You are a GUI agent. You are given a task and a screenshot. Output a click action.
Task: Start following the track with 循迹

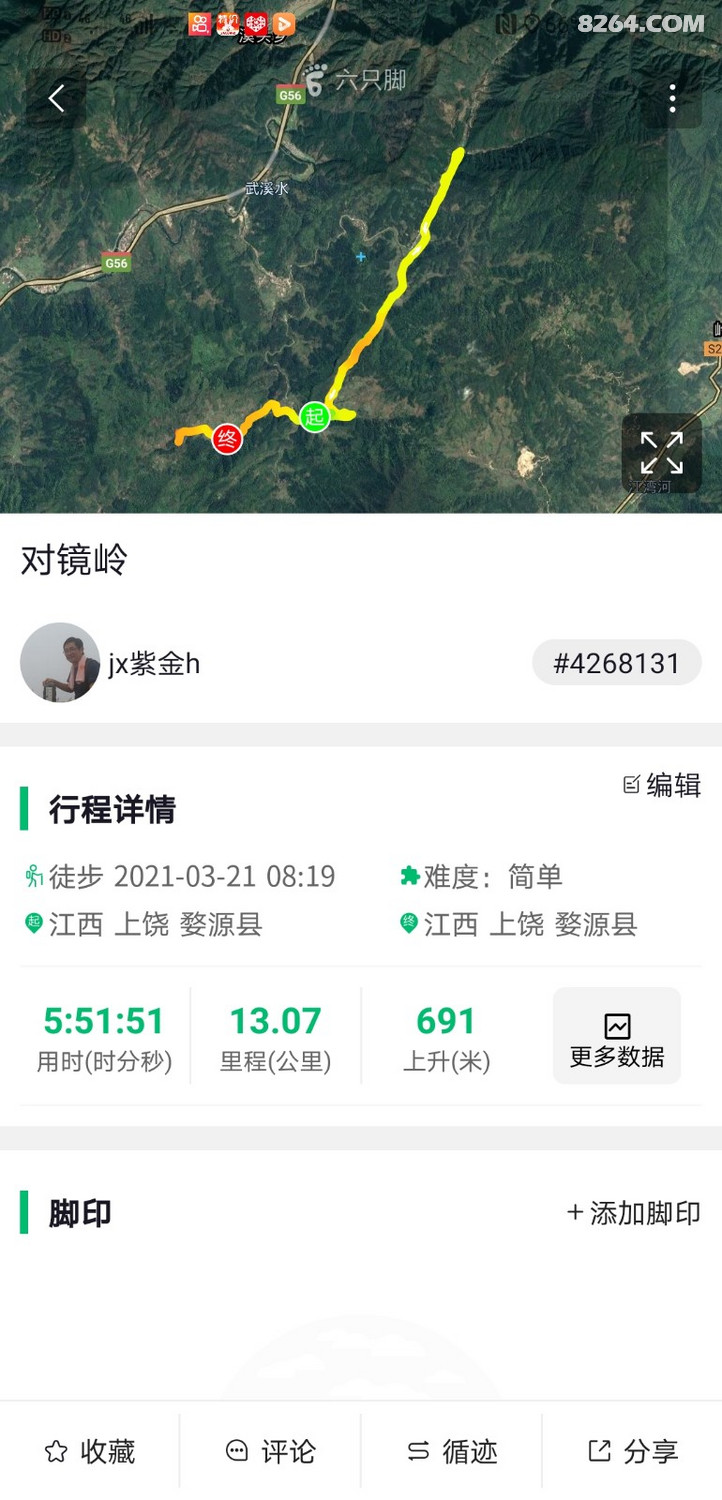(x=452, y=1451)
